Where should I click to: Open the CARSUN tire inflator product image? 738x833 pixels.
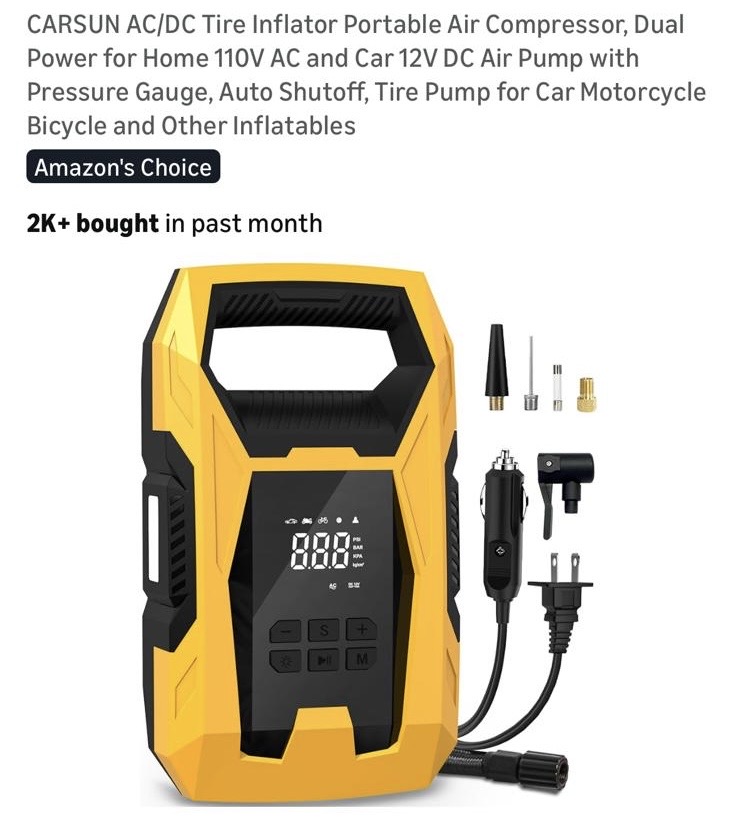(x=369, y=535)
